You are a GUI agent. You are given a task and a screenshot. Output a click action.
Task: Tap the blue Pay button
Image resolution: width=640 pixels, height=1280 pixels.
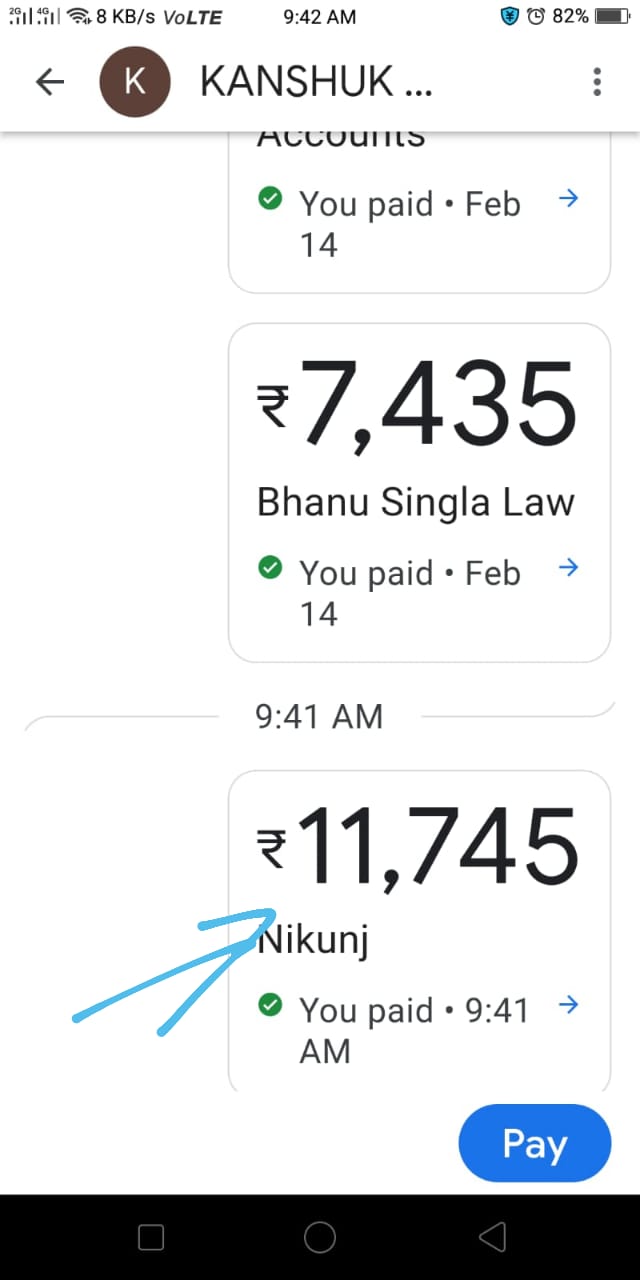[534, 1144]
